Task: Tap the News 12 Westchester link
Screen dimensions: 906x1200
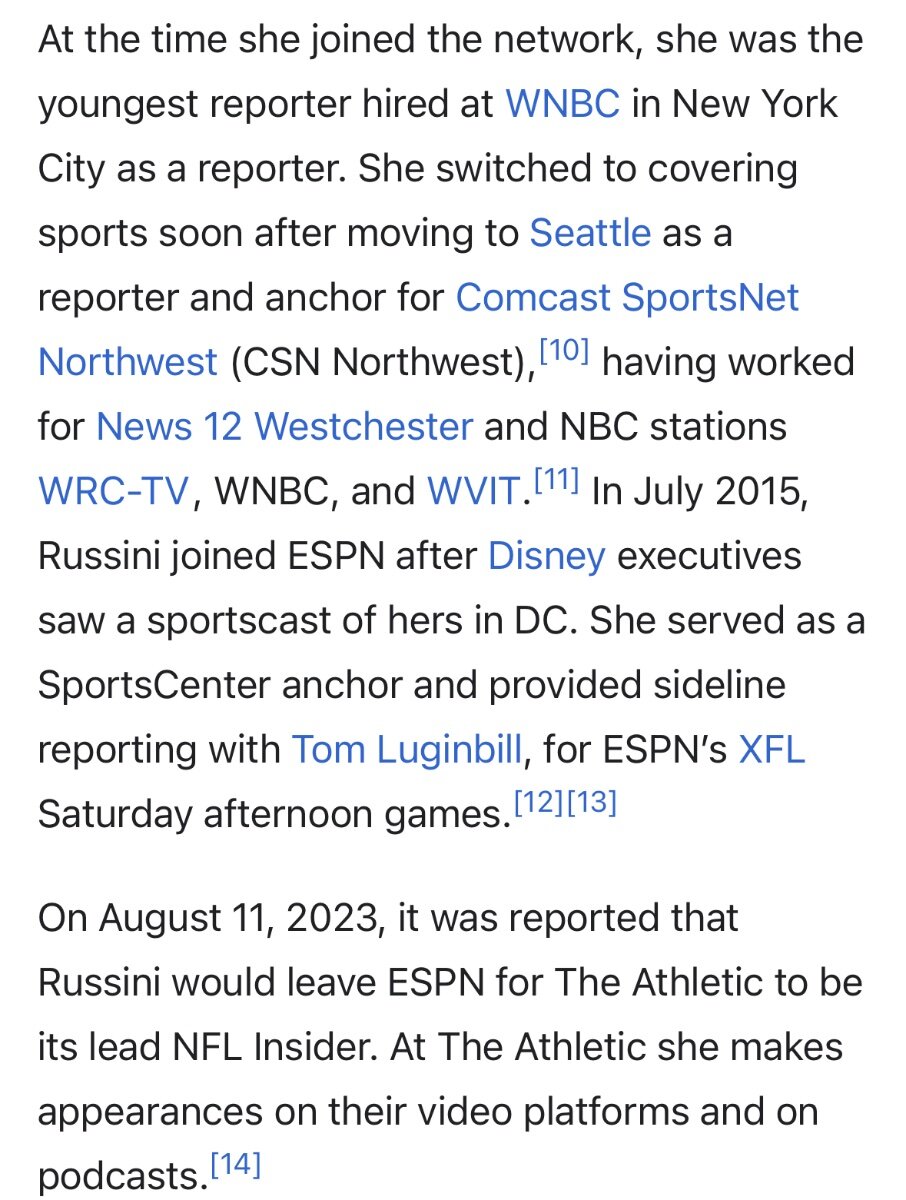Action: [284, 427]
